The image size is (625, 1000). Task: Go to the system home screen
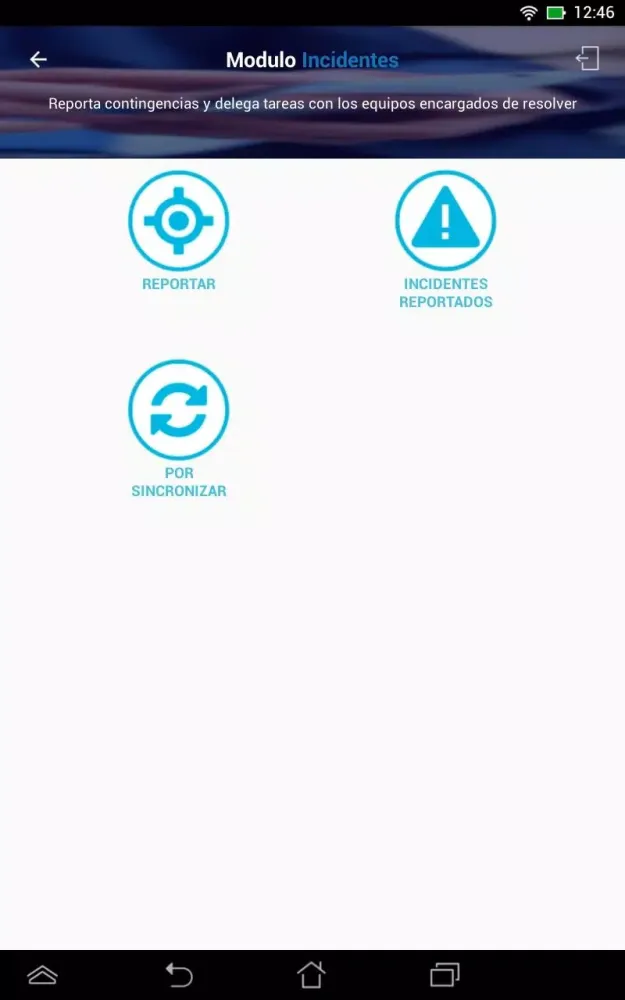pyautogui.click(x=311, y=974)
